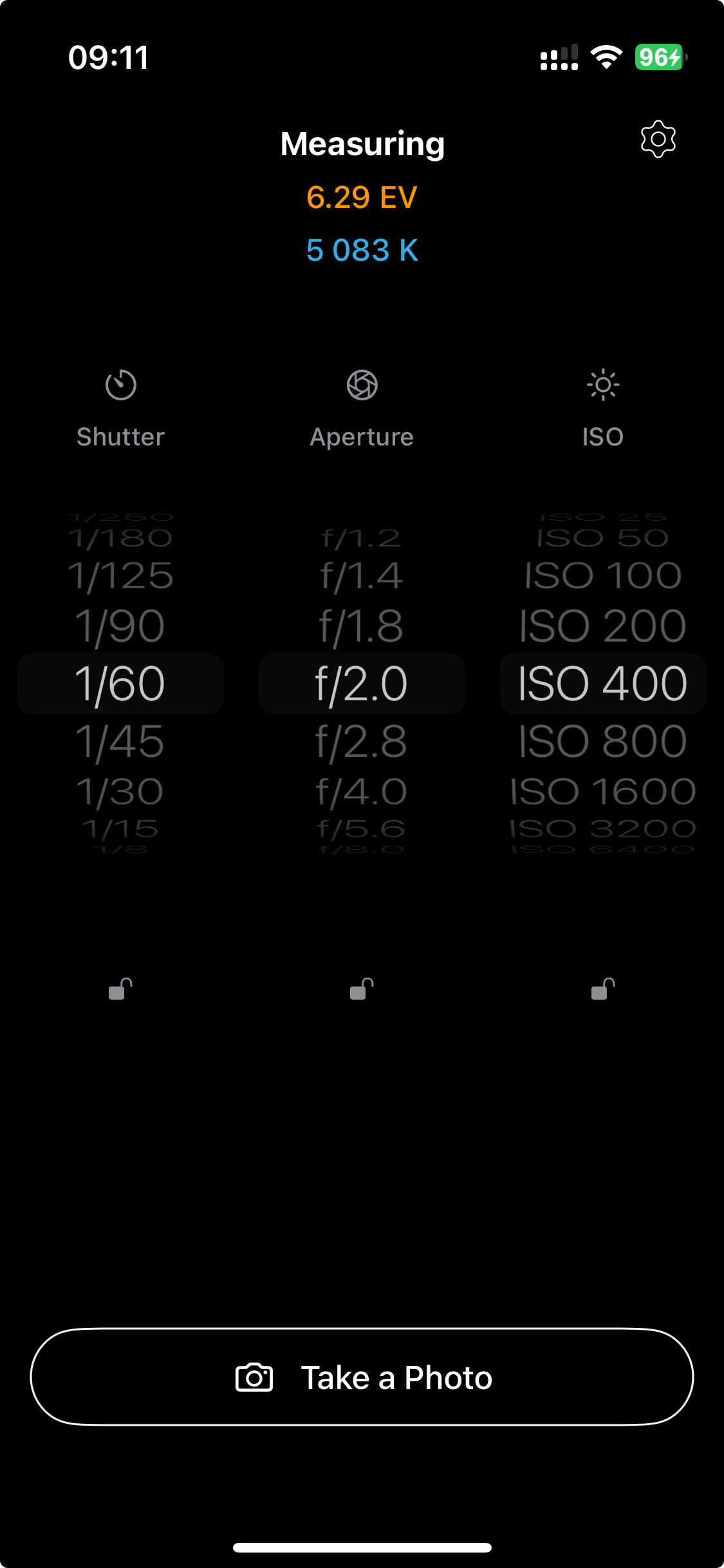Tap the 5 083 K color temperature value
The height and width of the screenshot is (1568, 724).
coord(362,251)
